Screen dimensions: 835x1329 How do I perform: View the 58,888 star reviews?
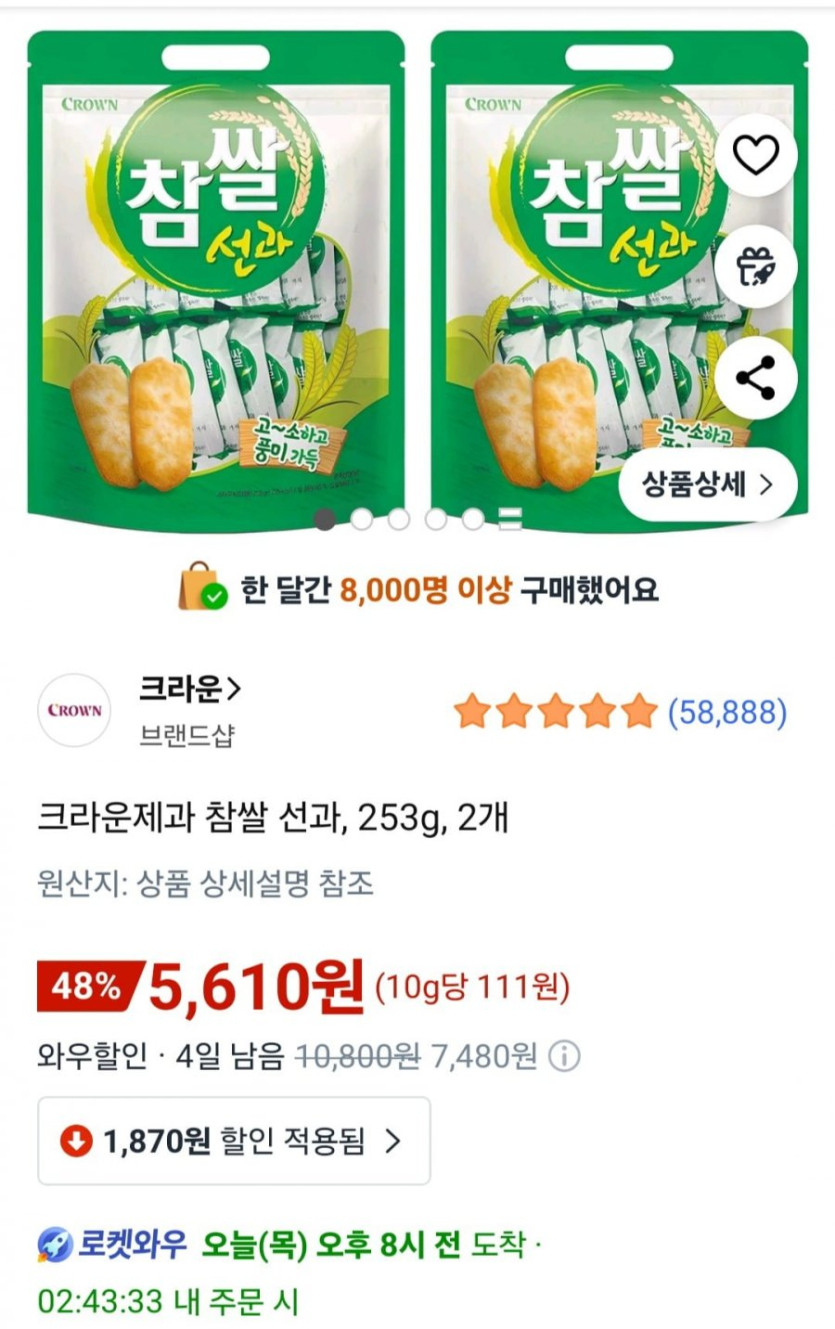pyautogui.click(x=620, y=712)
